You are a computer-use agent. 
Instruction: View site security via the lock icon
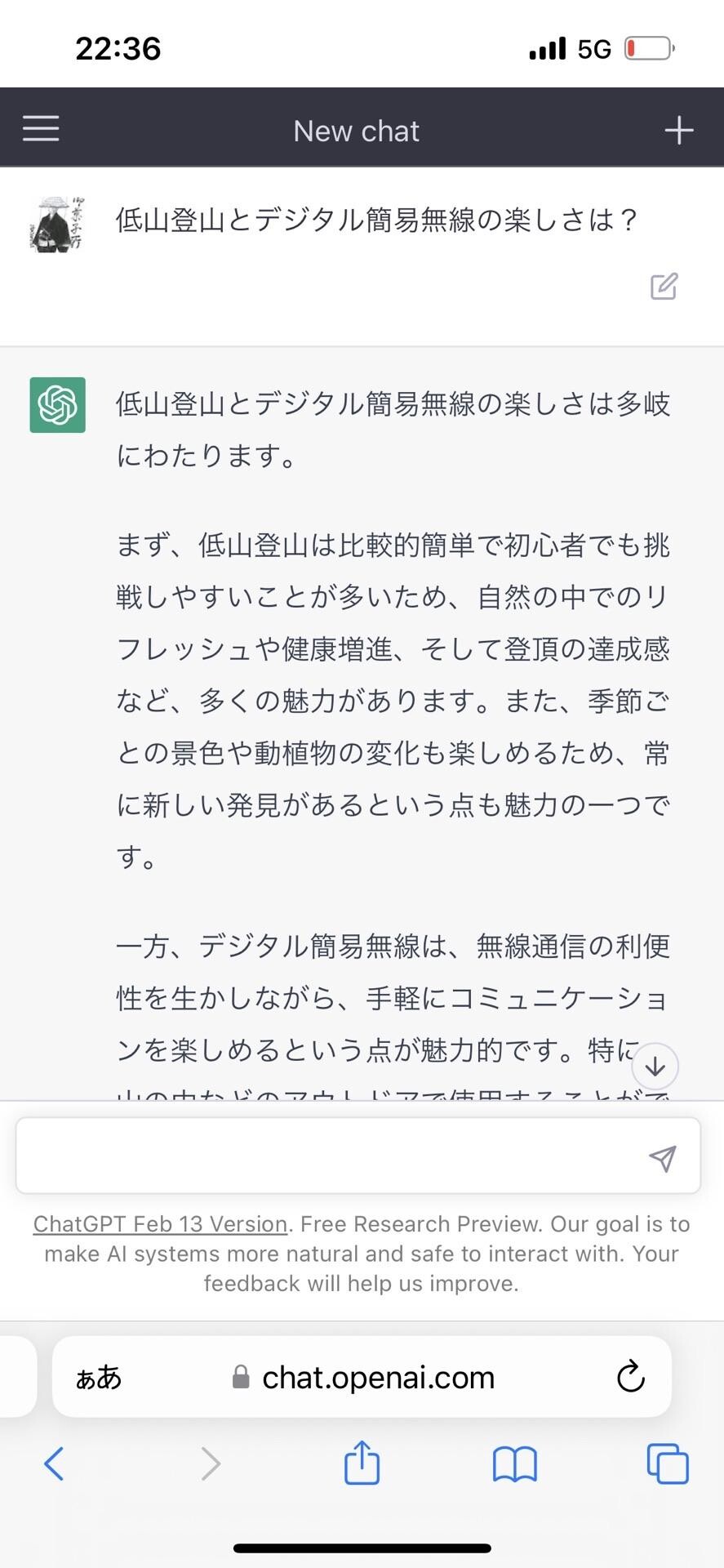point(240,1377)
